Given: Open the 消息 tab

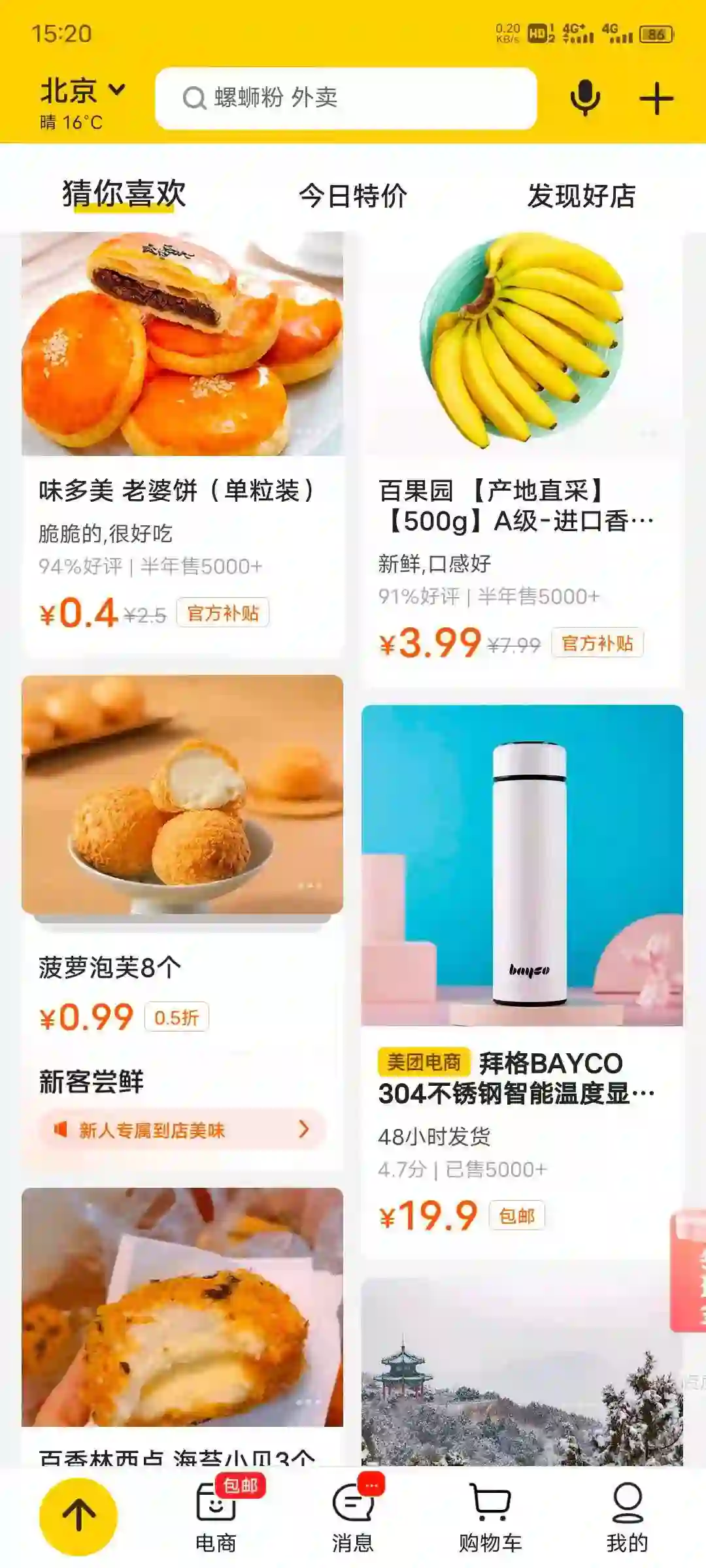Looking at the screenshot, I should [353, 1519].
